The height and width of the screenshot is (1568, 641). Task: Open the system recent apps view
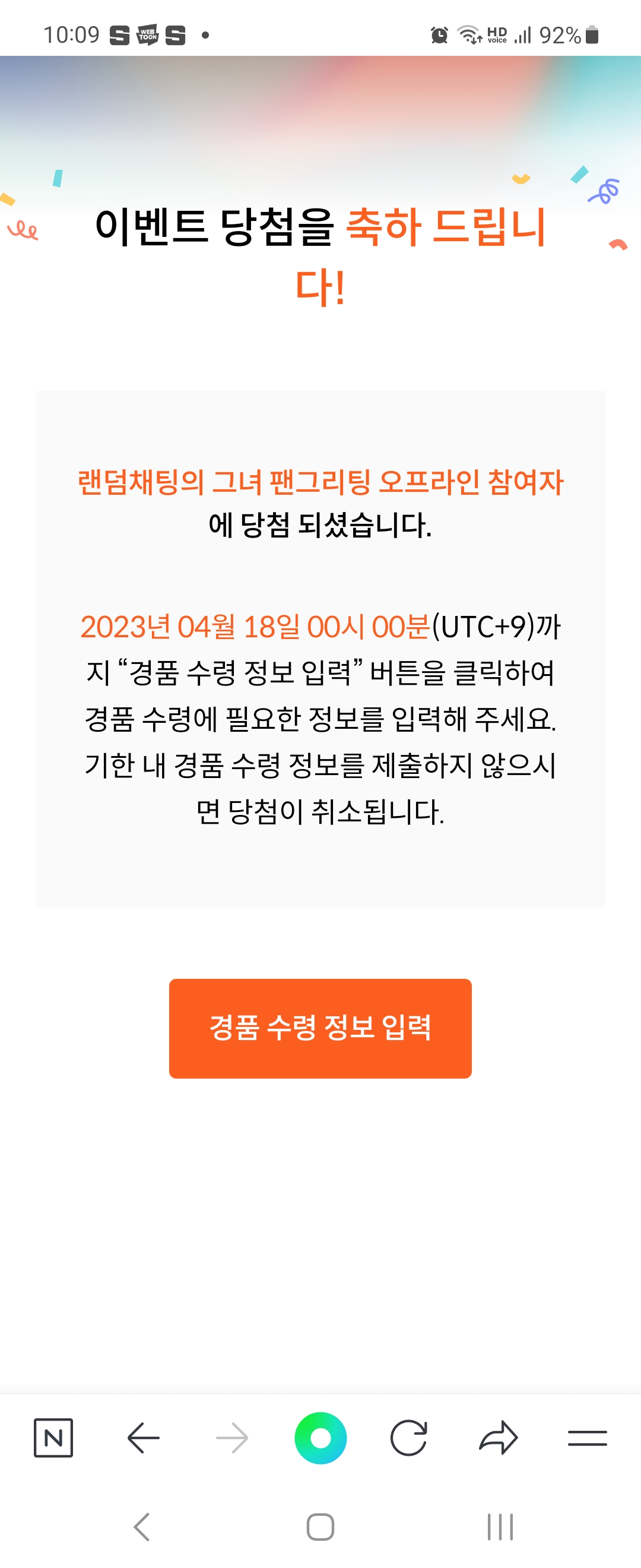pyautogui.click(x=500, y=1526)
